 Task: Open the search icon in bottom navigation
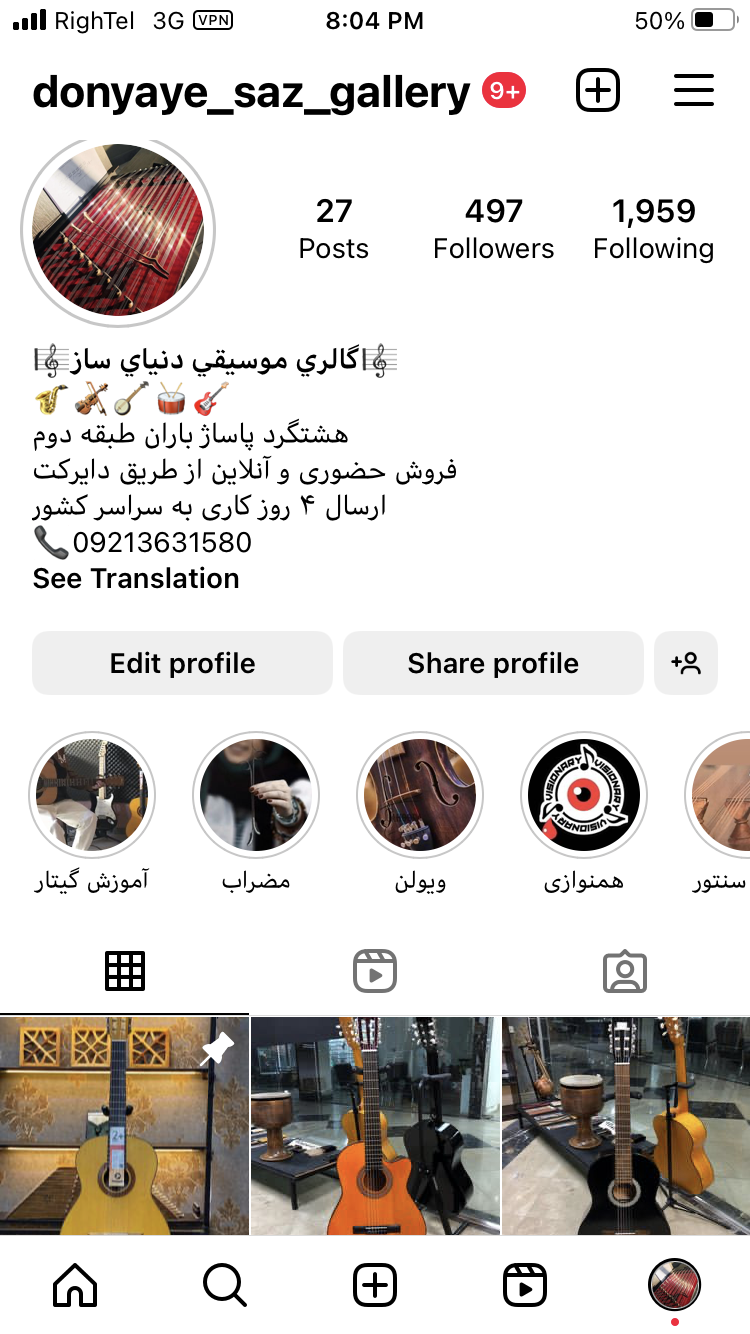point(225,1285)
